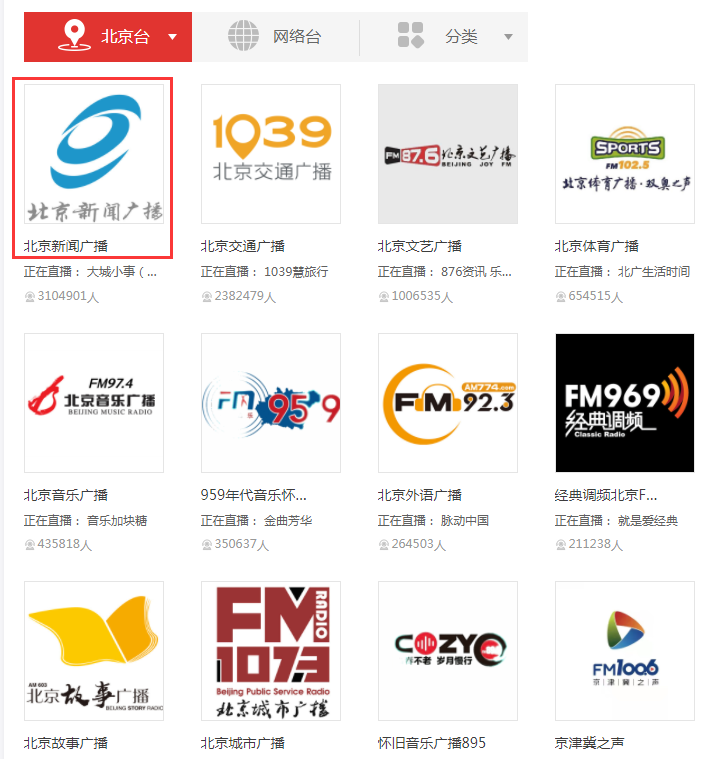Open 北京音乐广播 FM97.4 station

click(94, 403)
